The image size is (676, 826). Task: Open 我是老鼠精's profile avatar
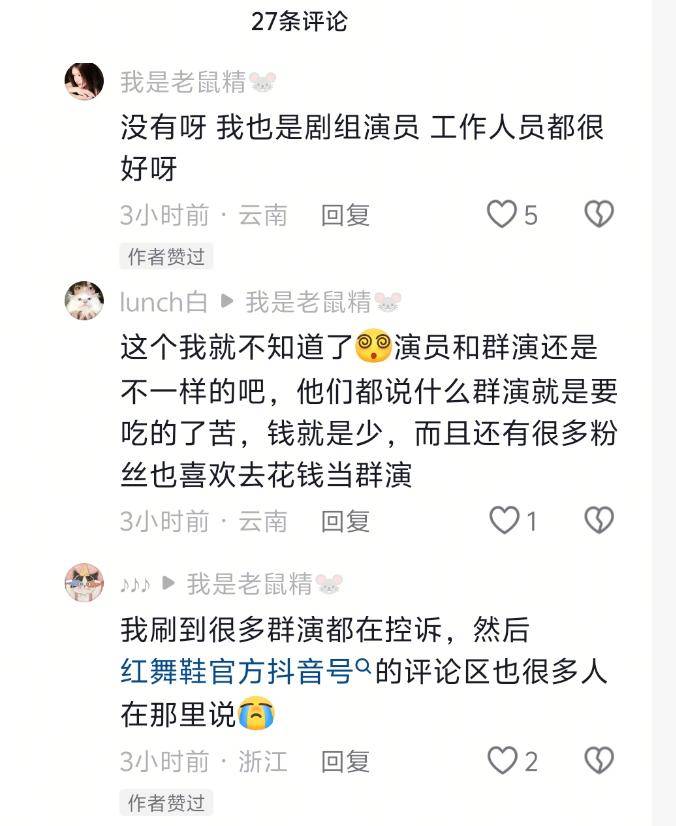pyautogui.click(x=84, y=82)
